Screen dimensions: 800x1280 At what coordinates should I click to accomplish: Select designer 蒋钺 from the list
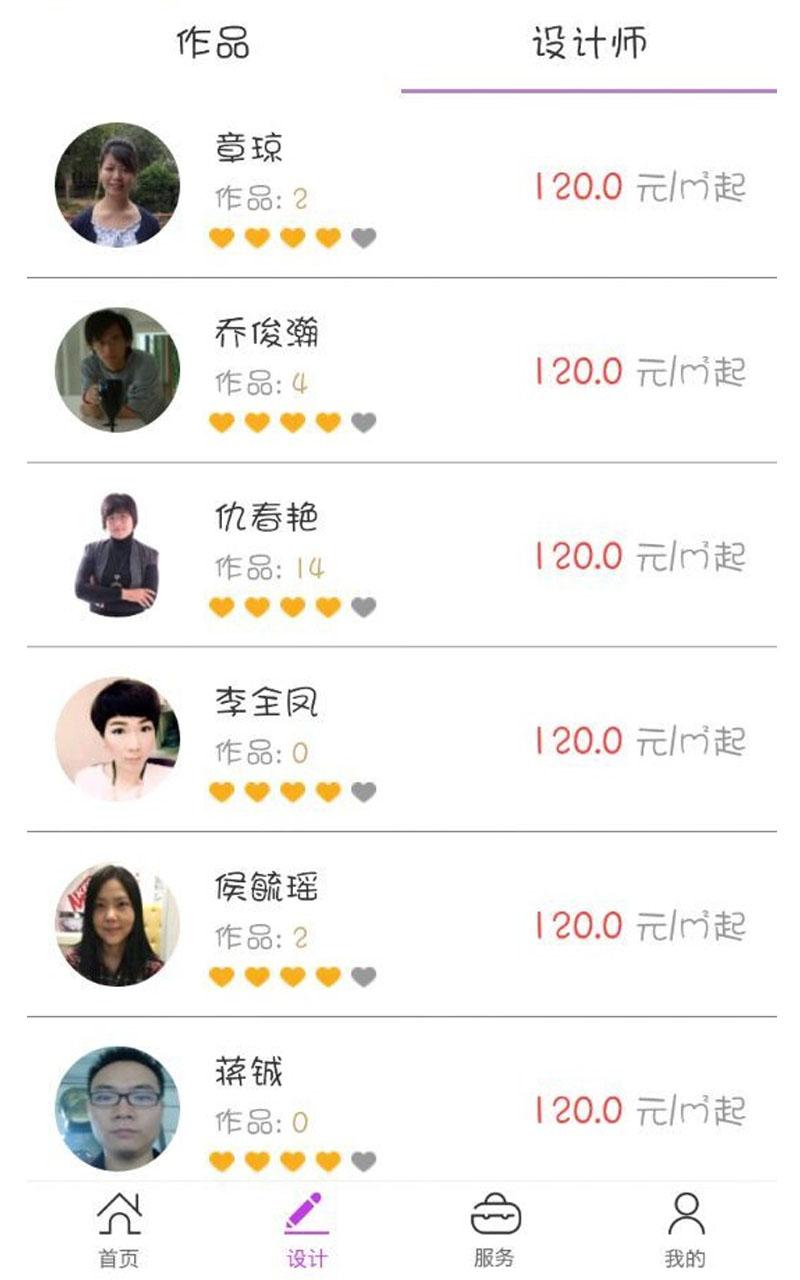(x=400, y=1108)
